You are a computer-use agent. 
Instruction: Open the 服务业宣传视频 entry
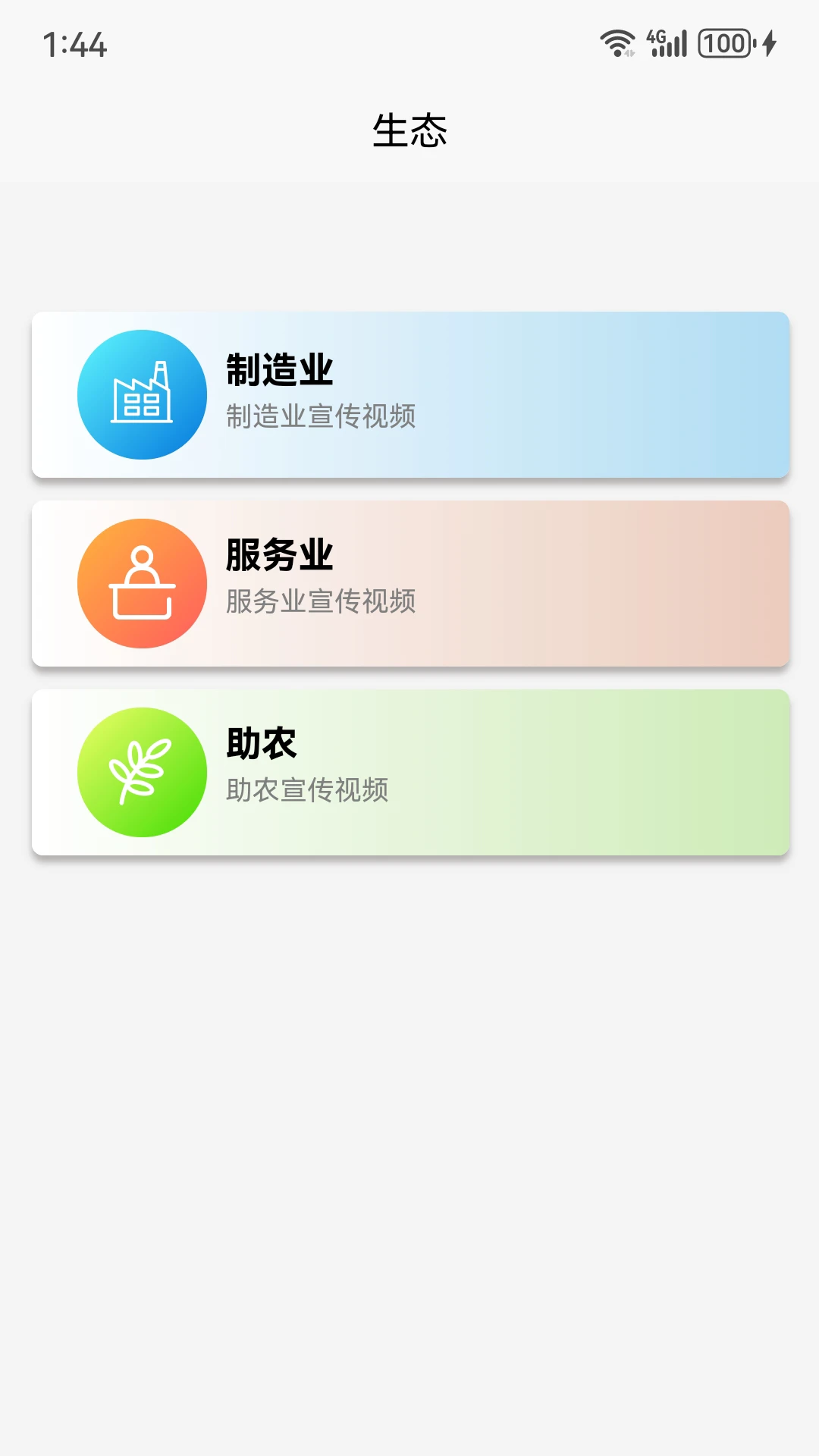tap(321, 602)
